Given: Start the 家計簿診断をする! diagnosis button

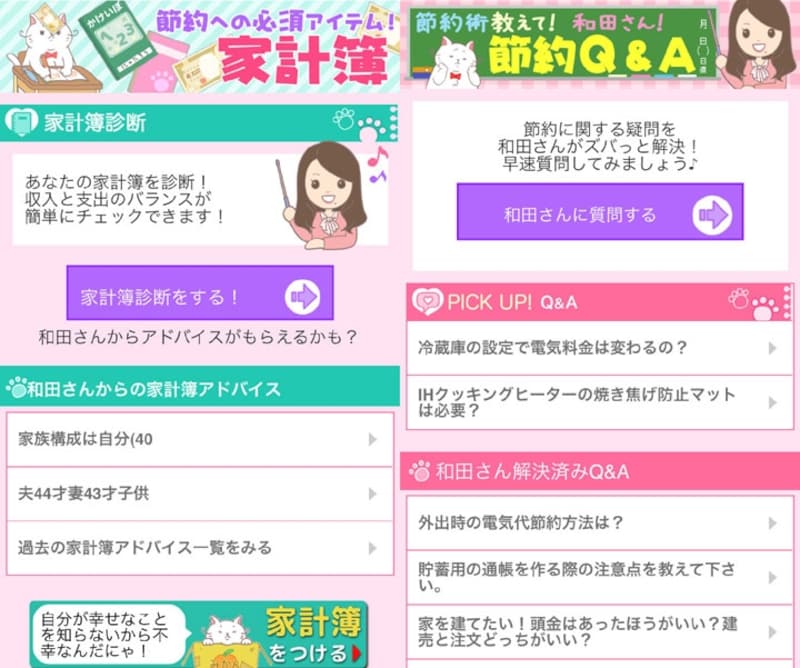Looking at the screenshot, I should 199,296.
